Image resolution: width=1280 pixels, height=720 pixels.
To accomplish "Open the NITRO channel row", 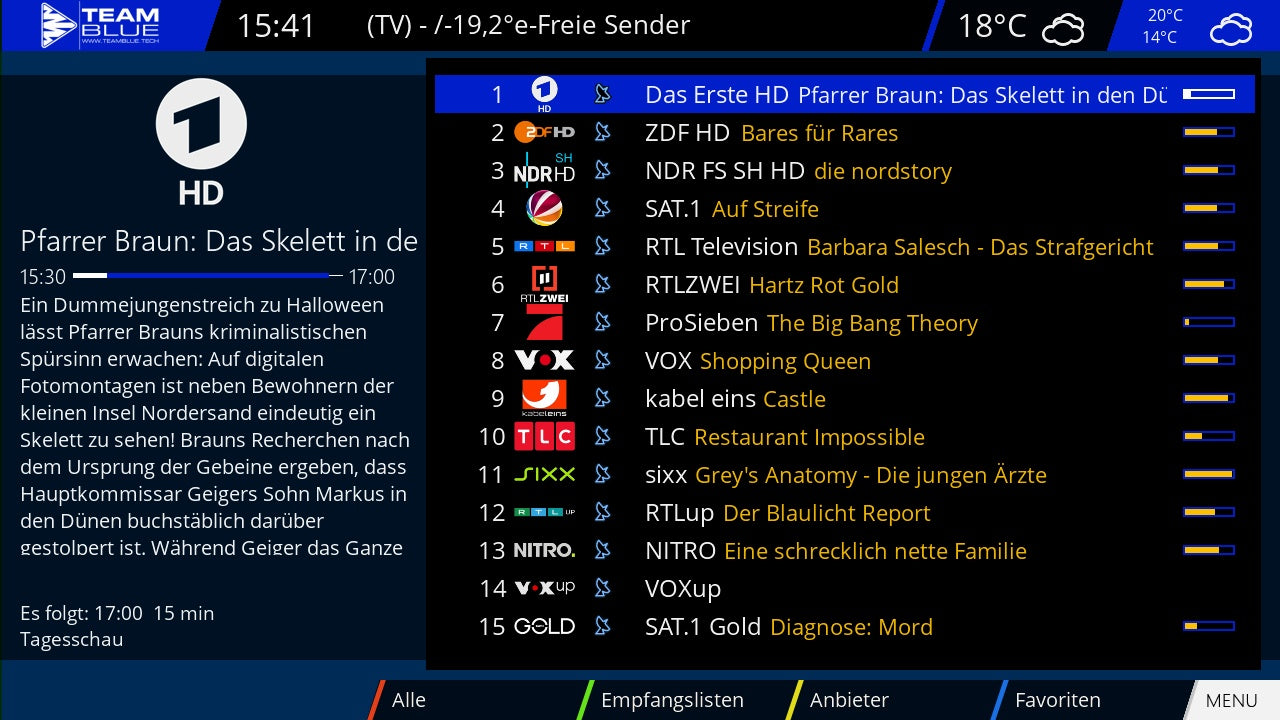I will [x=835, y=551].
